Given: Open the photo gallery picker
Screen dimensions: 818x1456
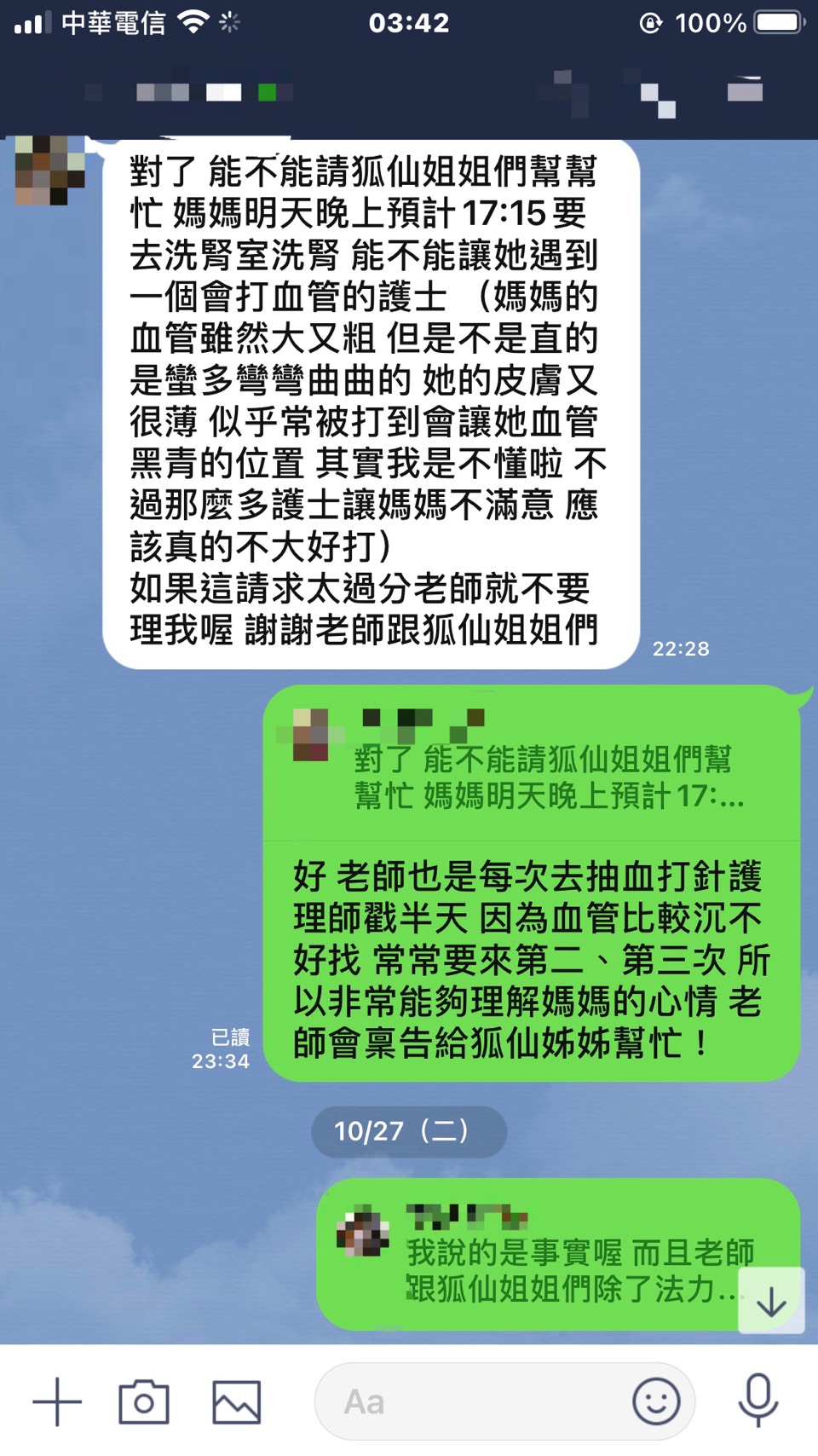Looking at the screenshot, I should (236, 1401).
